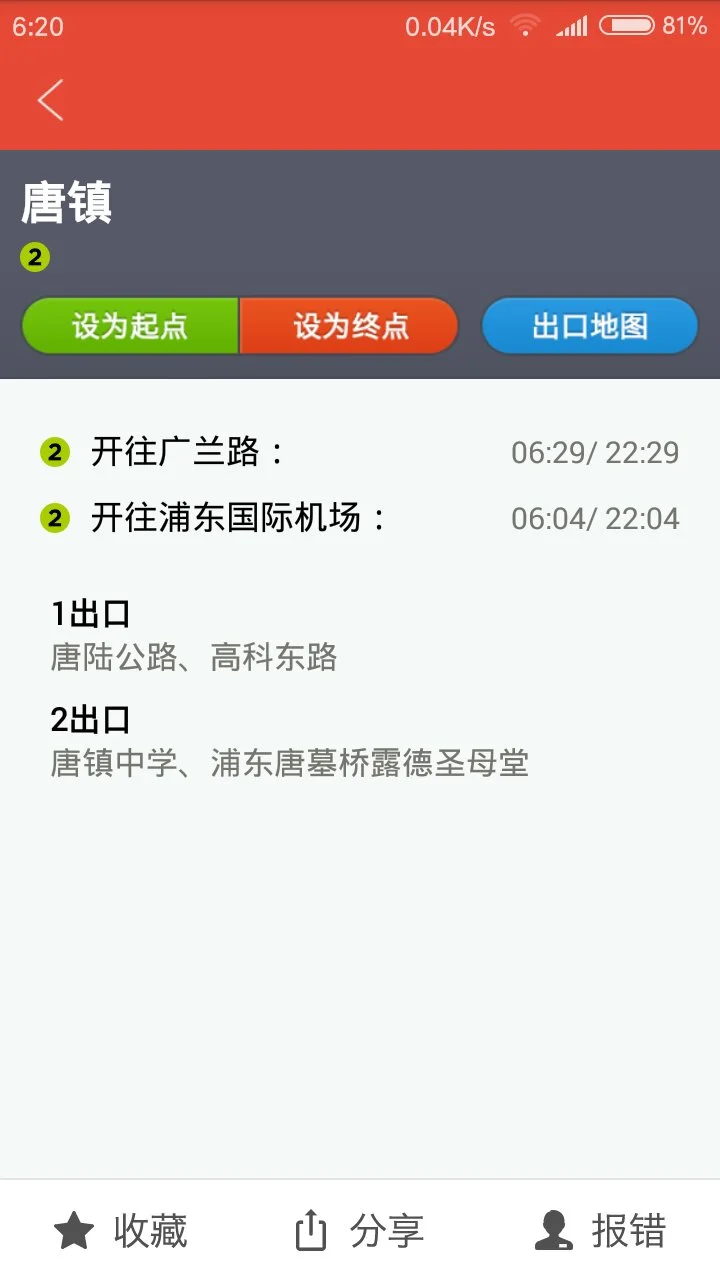720x1280 pixels.
Task: Tap 收藏 to bookmark this station
Action: click(x=149, y=1233)
